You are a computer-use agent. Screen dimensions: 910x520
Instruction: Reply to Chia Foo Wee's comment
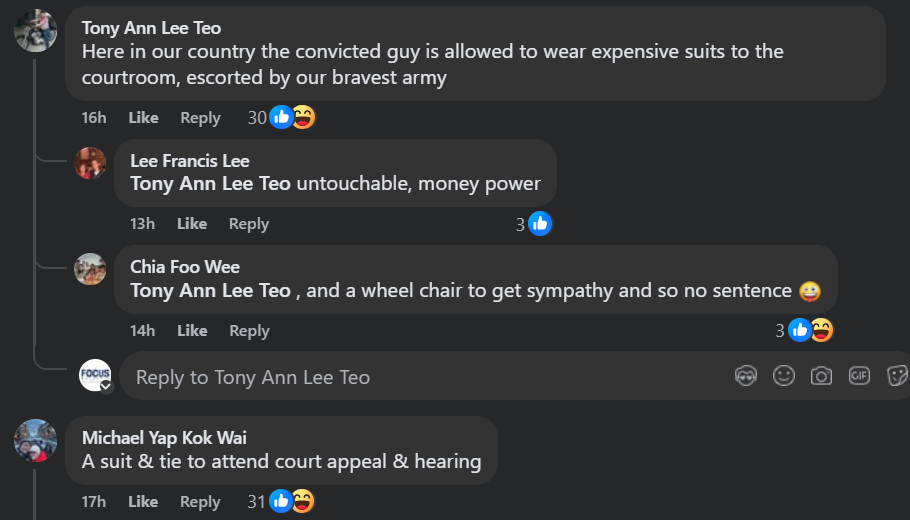249,331
